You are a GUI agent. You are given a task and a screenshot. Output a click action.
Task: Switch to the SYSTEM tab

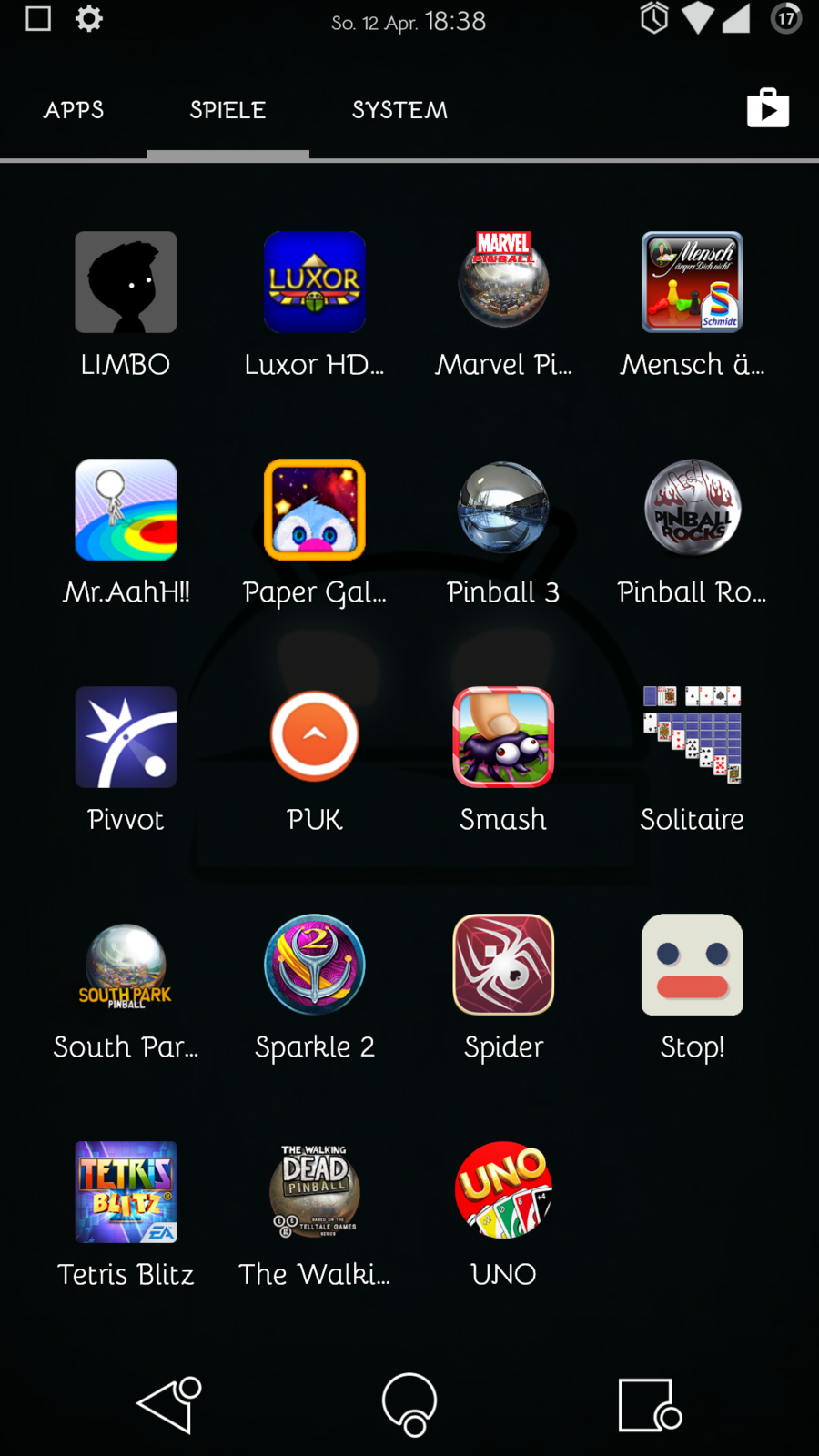(x=399, y=110)
